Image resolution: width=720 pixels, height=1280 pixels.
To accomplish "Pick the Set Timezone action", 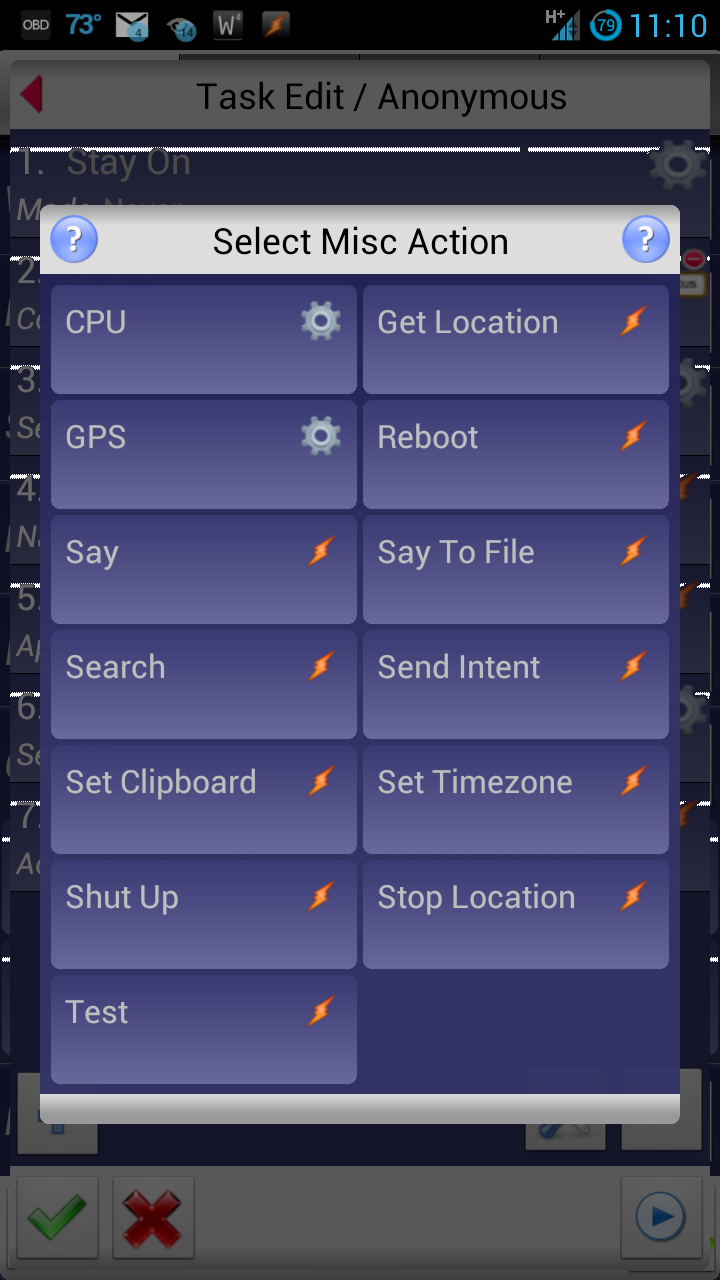I will (x=516, y=800).
